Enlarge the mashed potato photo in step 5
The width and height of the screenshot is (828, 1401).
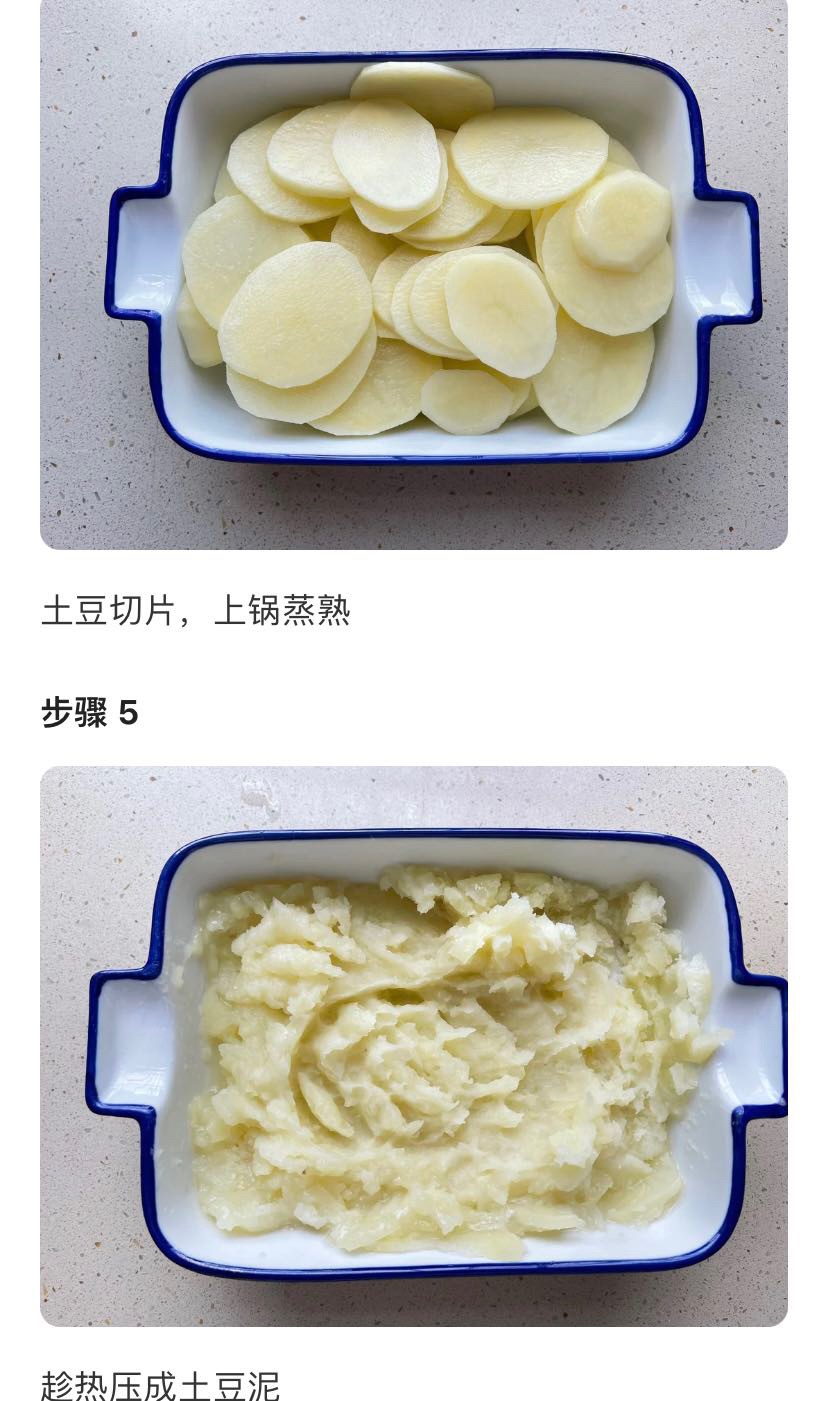[414, 1045]
